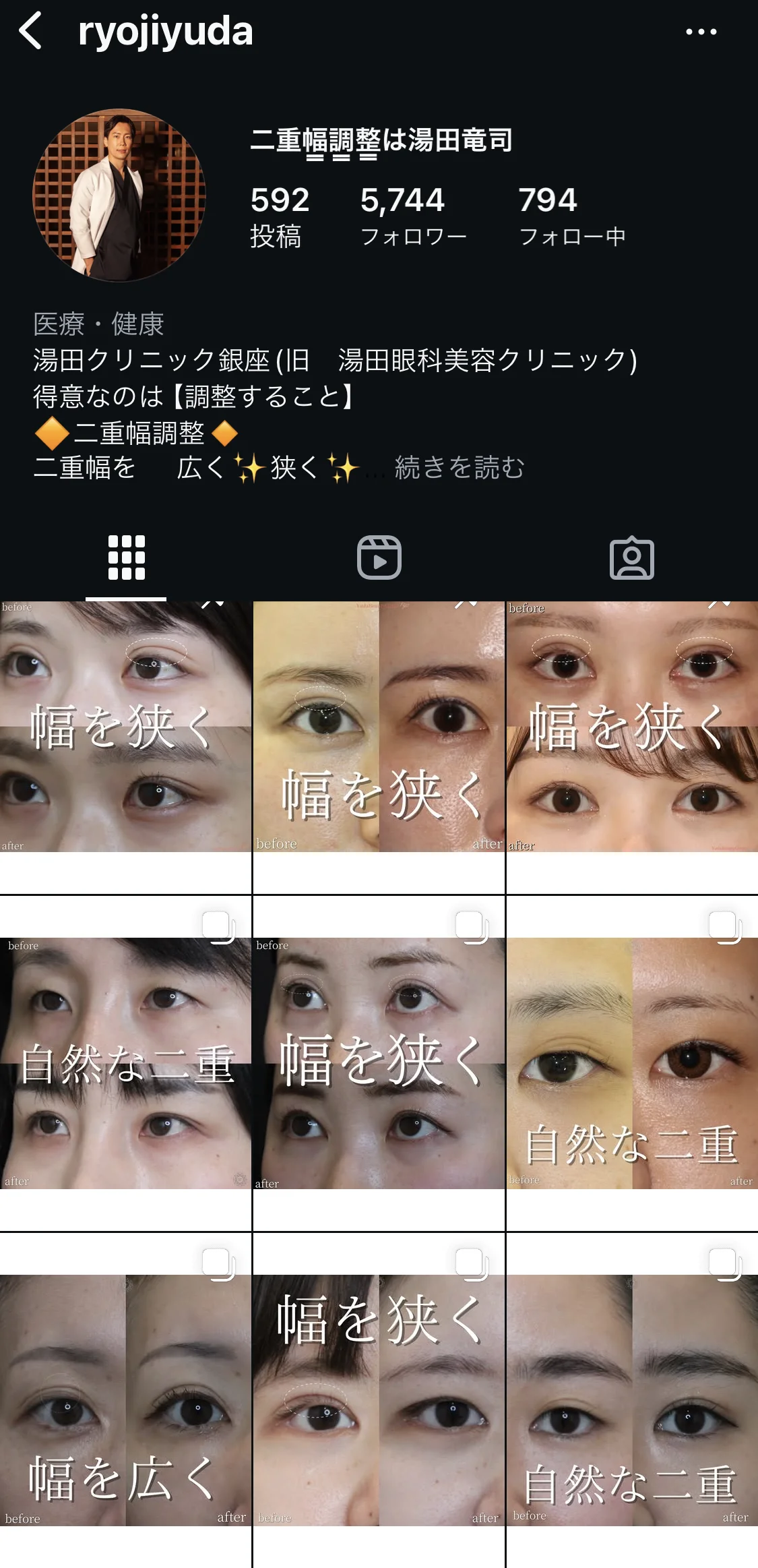View the profile picture
Viewport: 758px width, 1568px height.
tap(119, 195)
